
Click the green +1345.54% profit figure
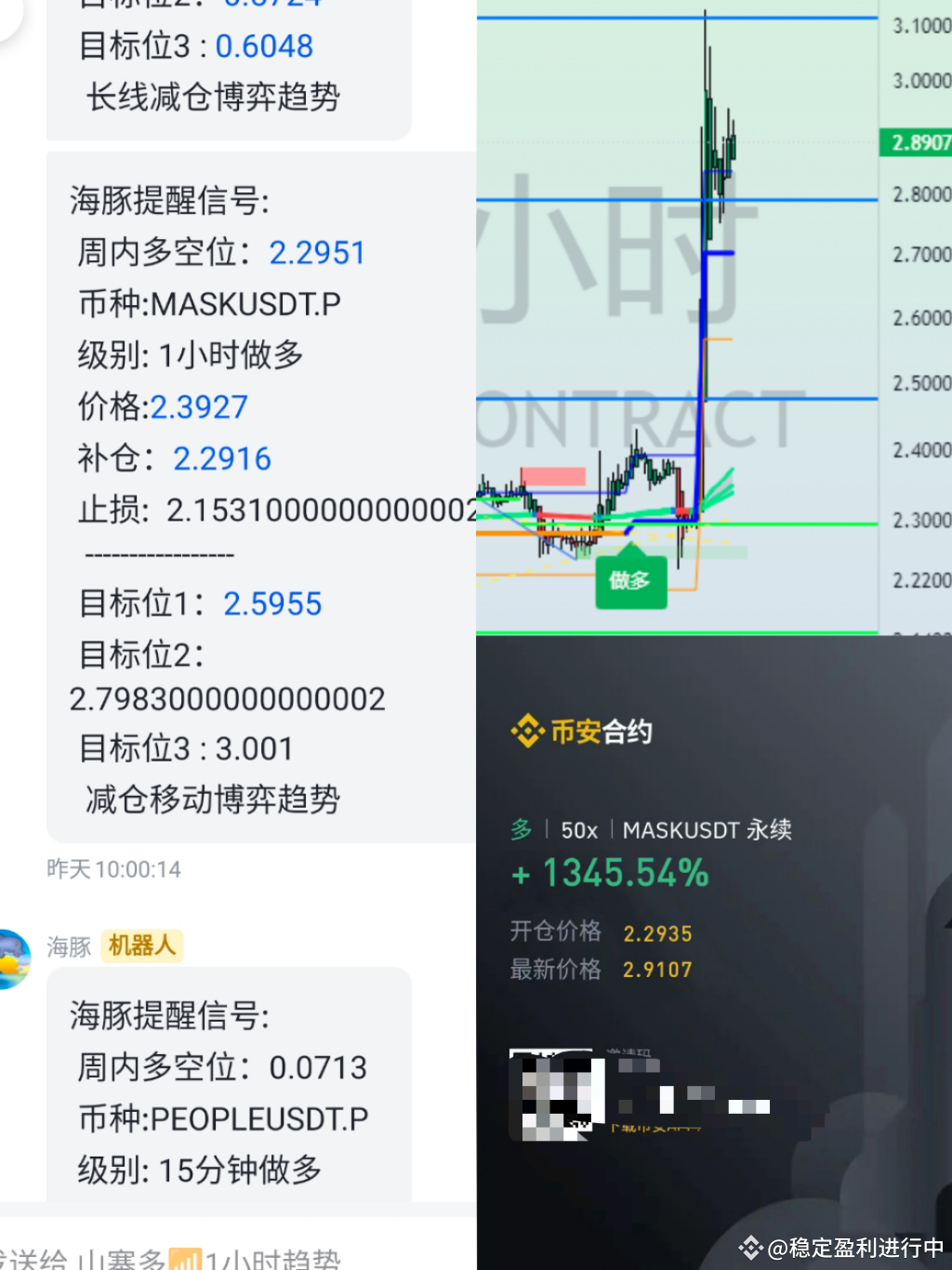point(609,874)
